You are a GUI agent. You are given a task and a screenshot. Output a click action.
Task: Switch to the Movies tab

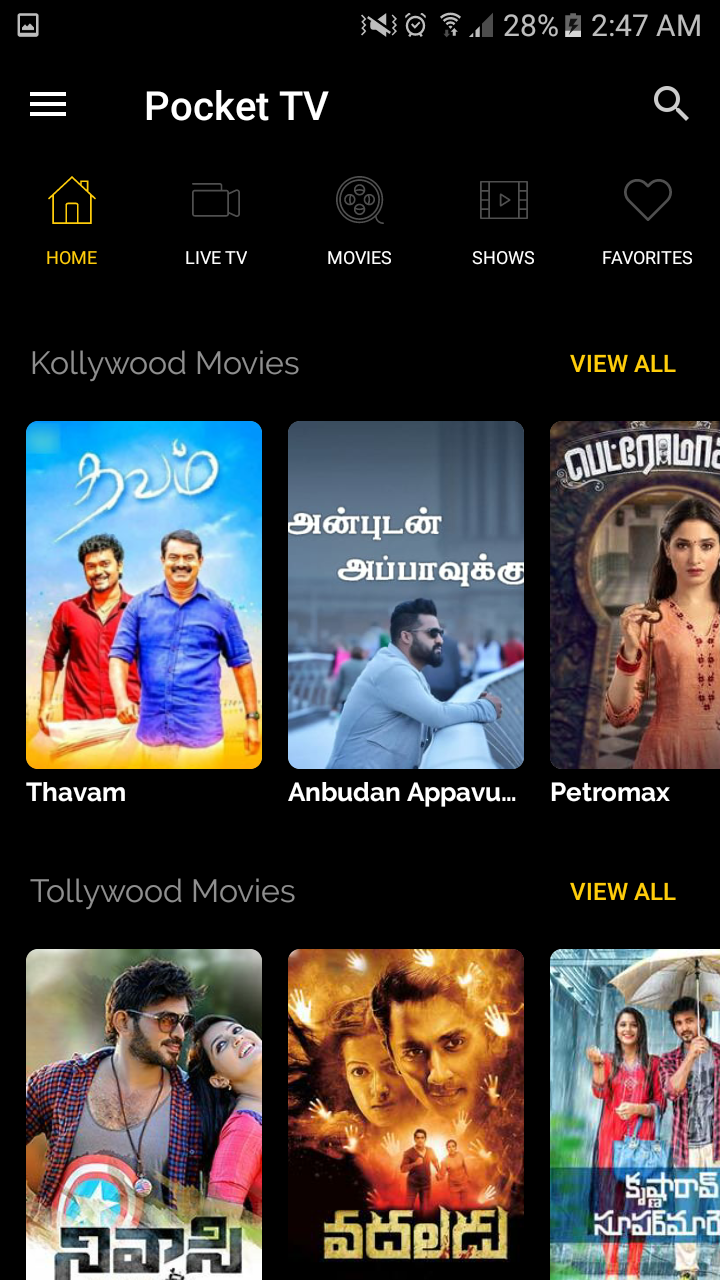[x=359, y=222]
